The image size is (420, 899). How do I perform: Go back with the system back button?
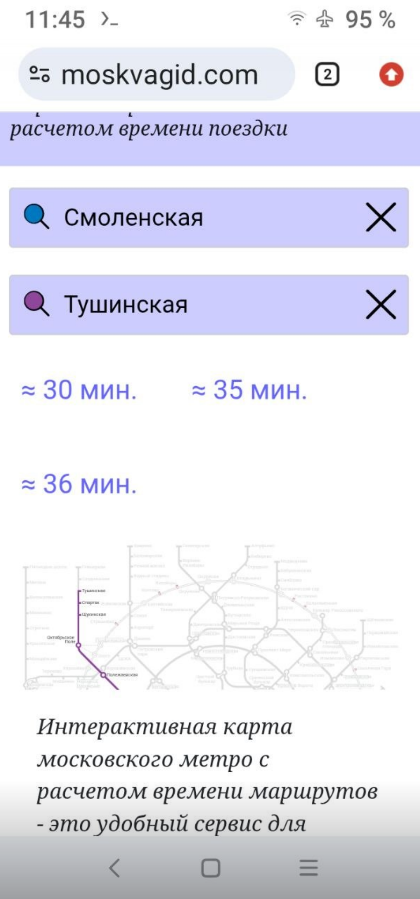tap(114, 868)
